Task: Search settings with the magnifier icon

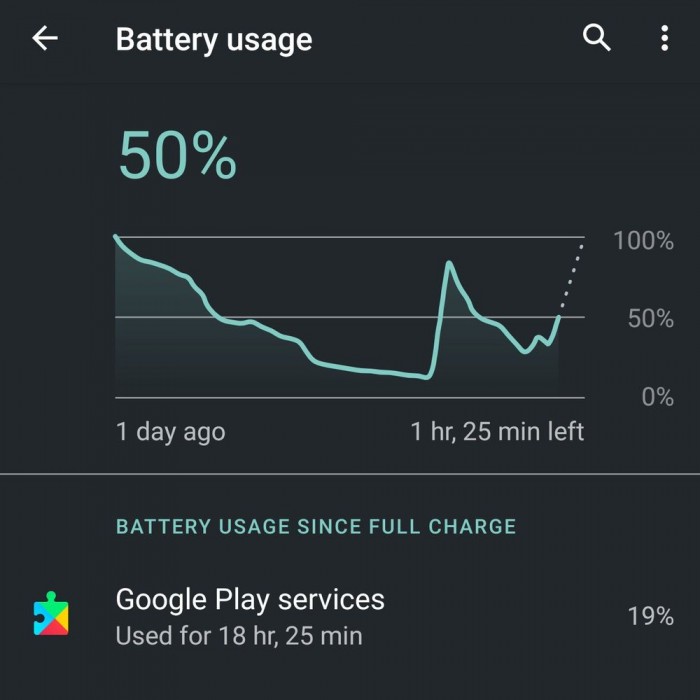Action: [x=597, y=39]
